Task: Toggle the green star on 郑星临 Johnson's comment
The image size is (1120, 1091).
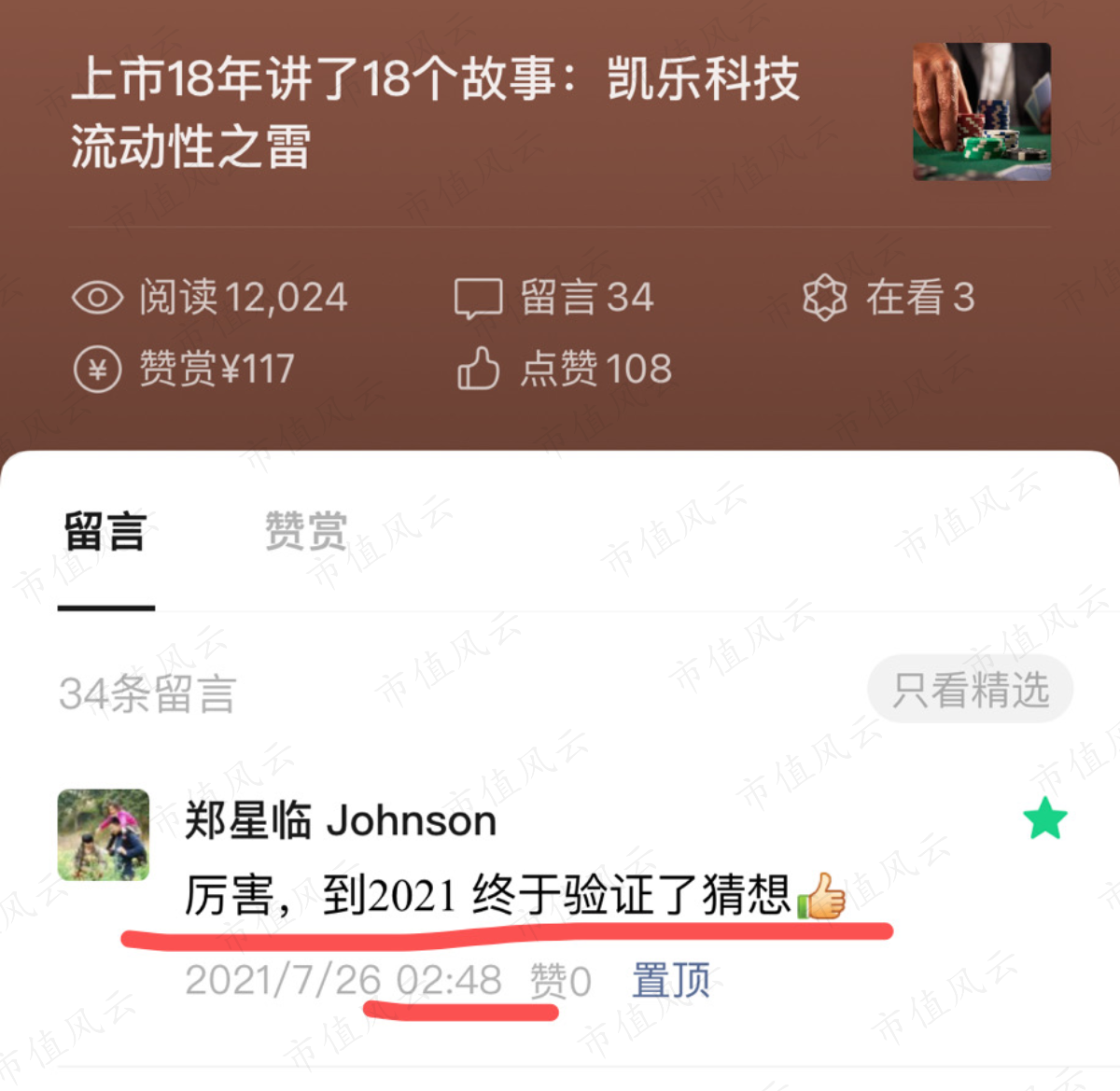Action: coord(1045,819)
